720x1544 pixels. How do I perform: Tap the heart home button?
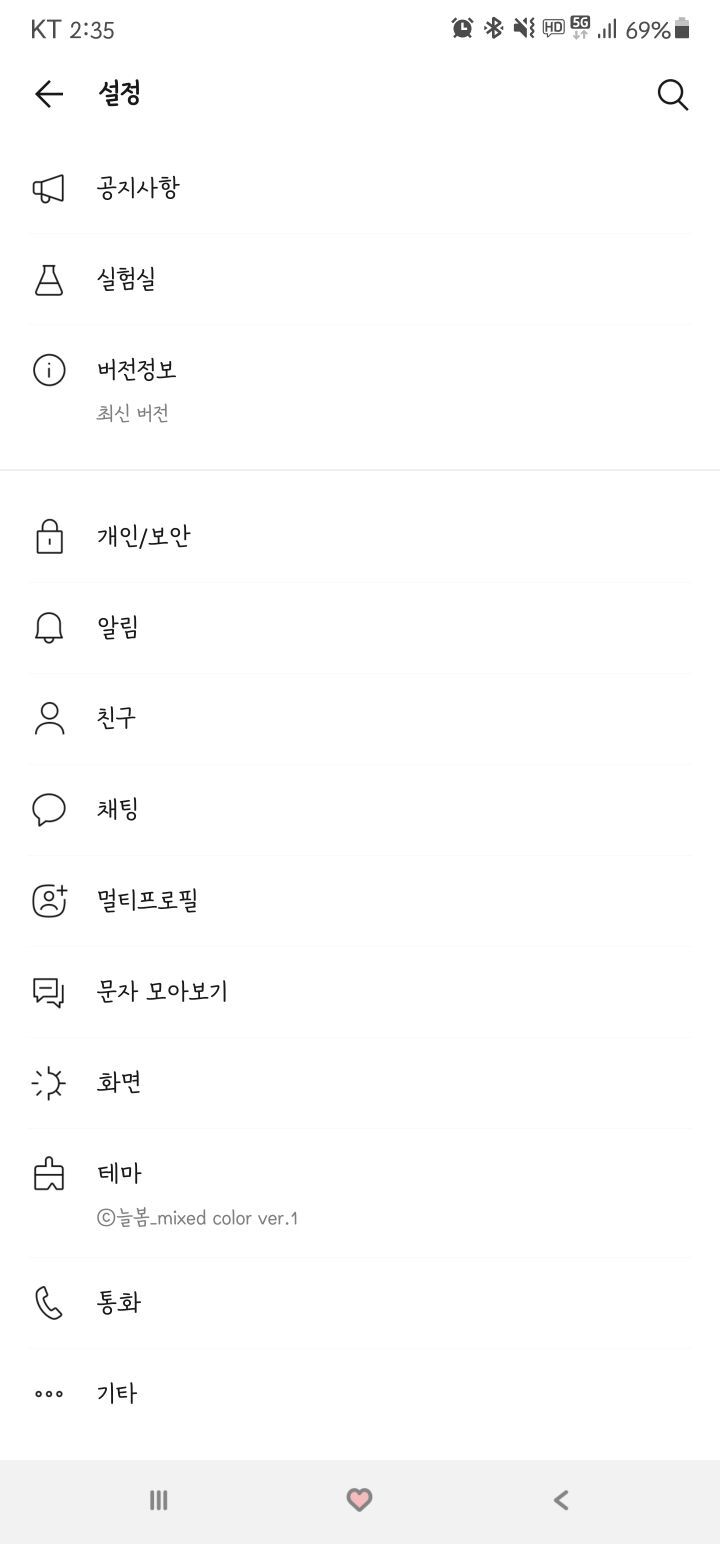pos(359,1500)
